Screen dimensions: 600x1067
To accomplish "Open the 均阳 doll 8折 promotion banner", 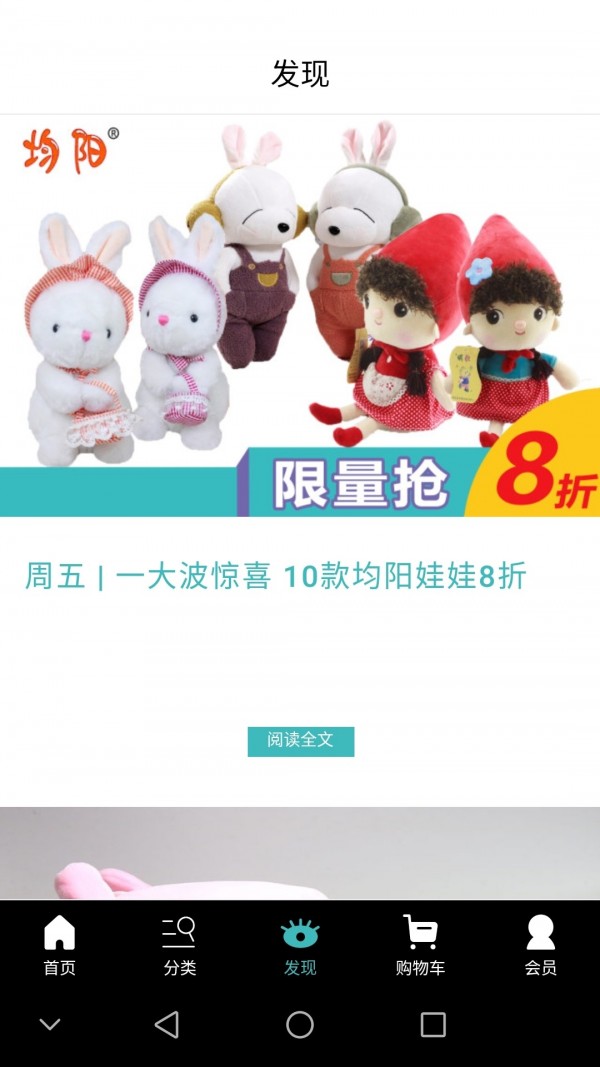I will (x=300, y=315).
